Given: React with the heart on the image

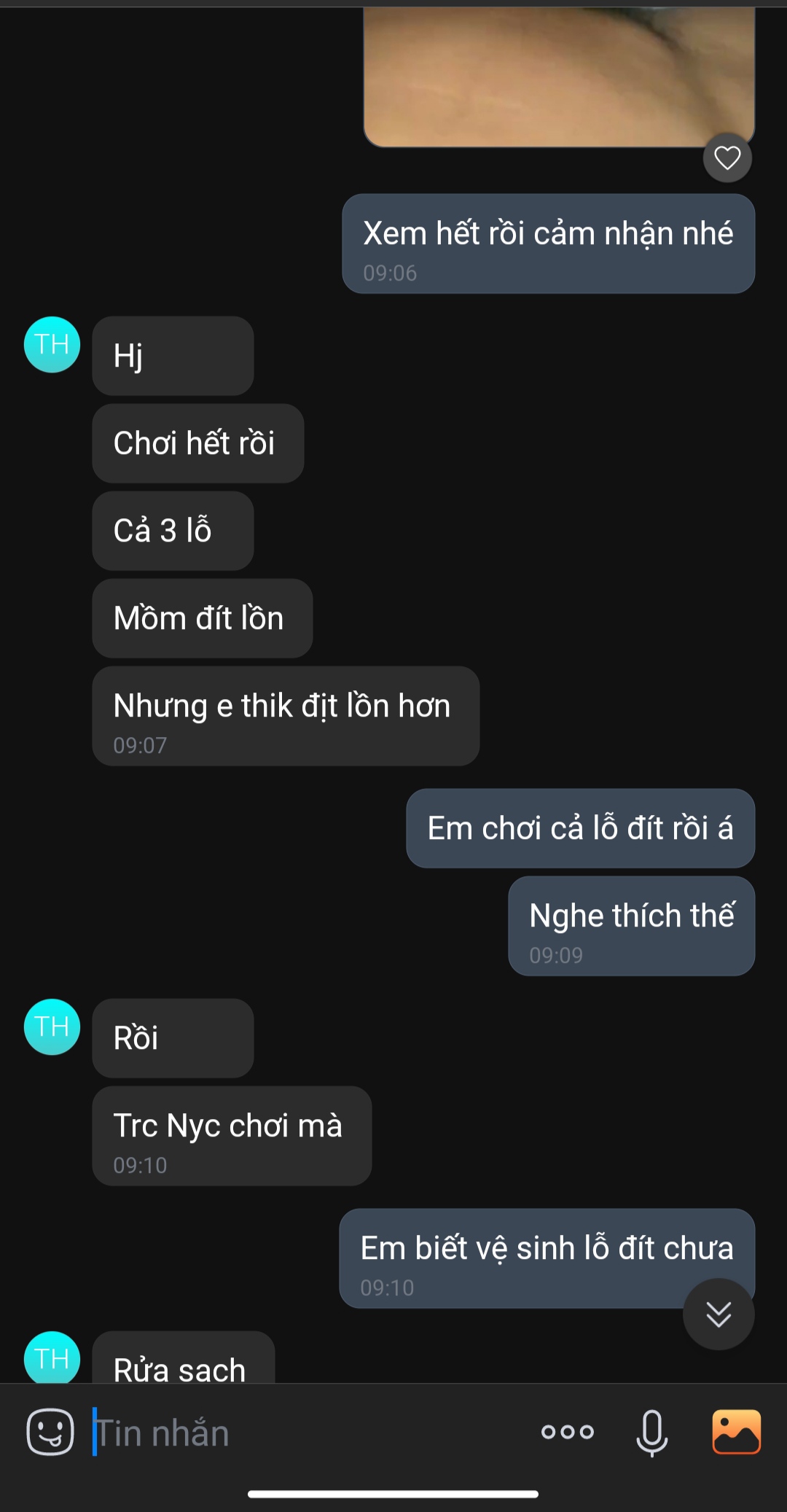Looking at the screenshot, I should pos(727,157).
